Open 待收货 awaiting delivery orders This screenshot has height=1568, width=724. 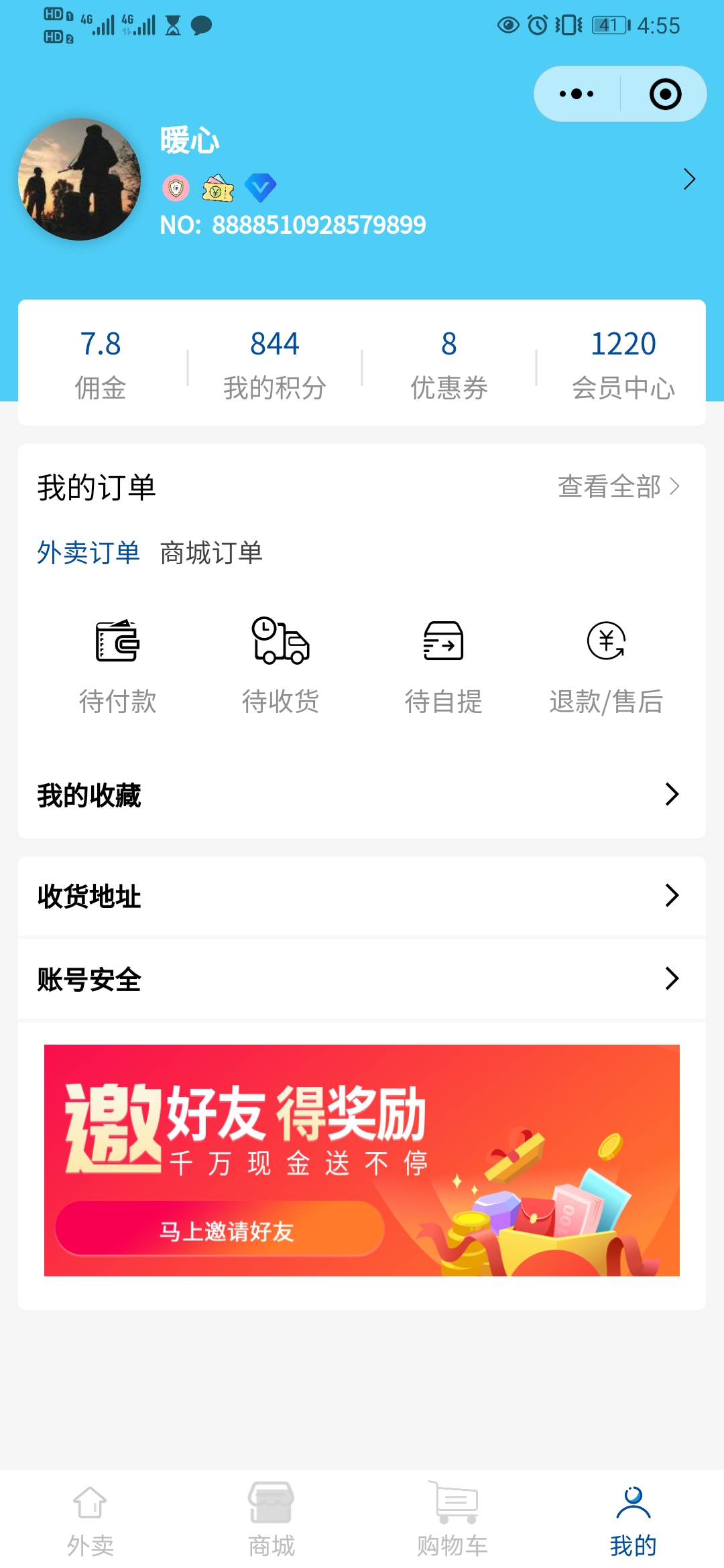(280, 666)
